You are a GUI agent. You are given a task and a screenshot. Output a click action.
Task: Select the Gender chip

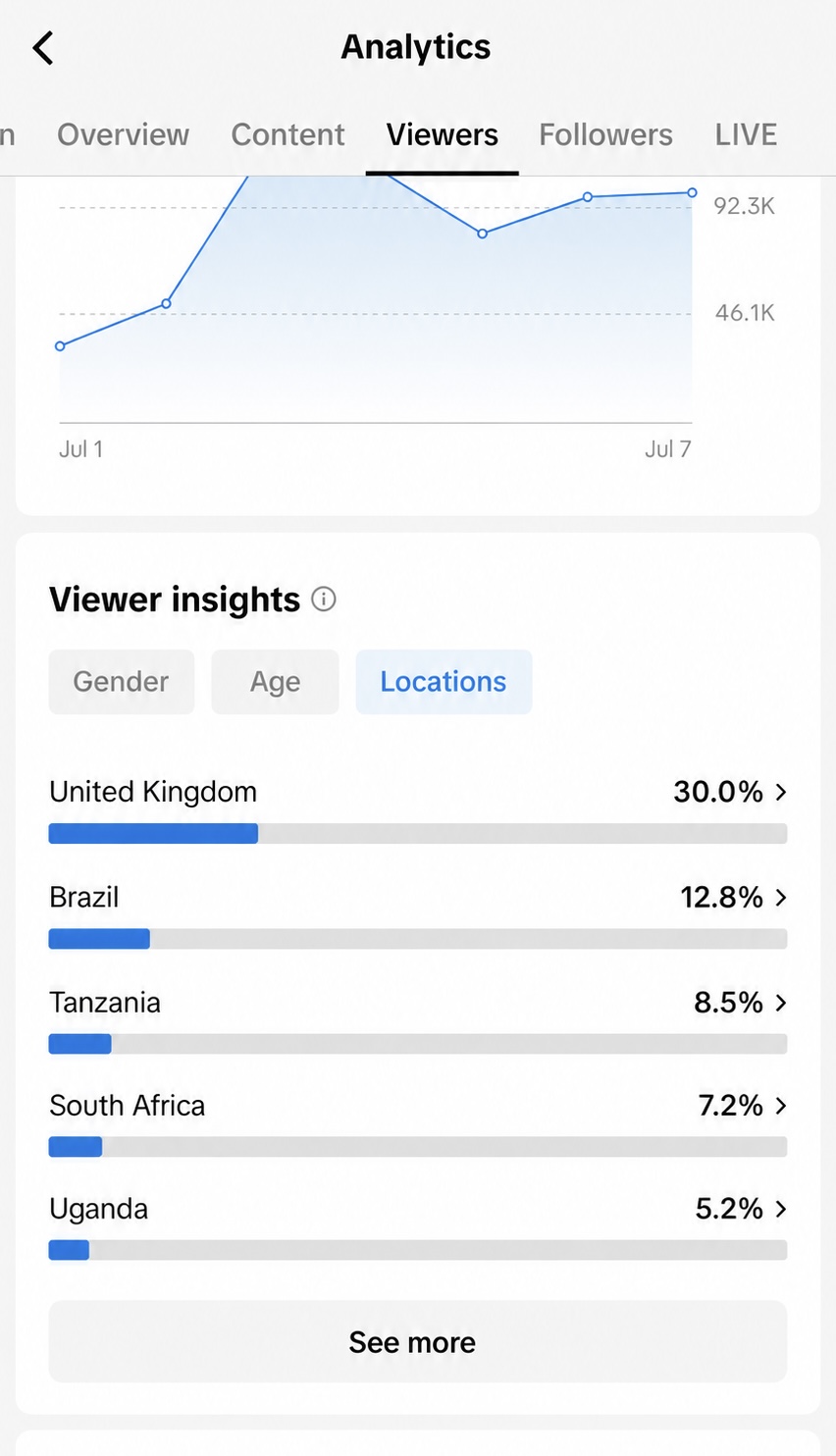coord(122,681)
